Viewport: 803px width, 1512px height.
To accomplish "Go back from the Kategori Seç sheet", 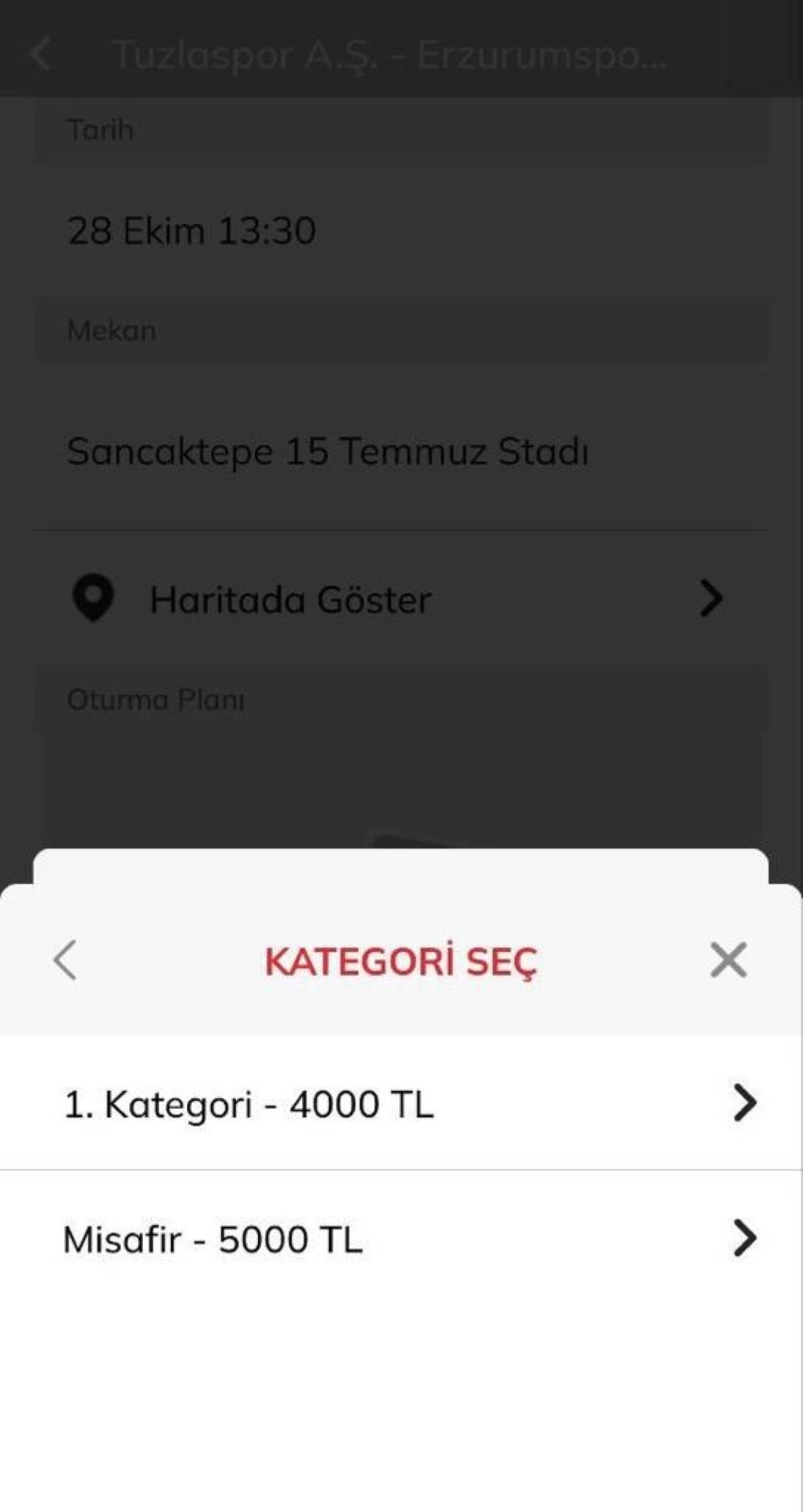I will point(65,960).
